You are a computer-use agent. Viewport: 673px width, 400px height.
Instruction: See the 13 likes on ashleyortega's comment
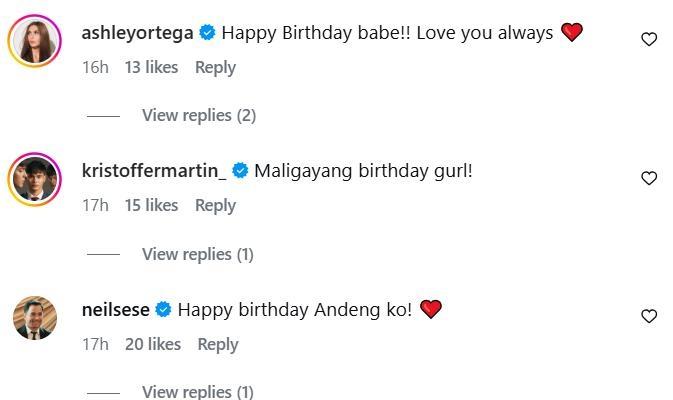pos(151,67)
